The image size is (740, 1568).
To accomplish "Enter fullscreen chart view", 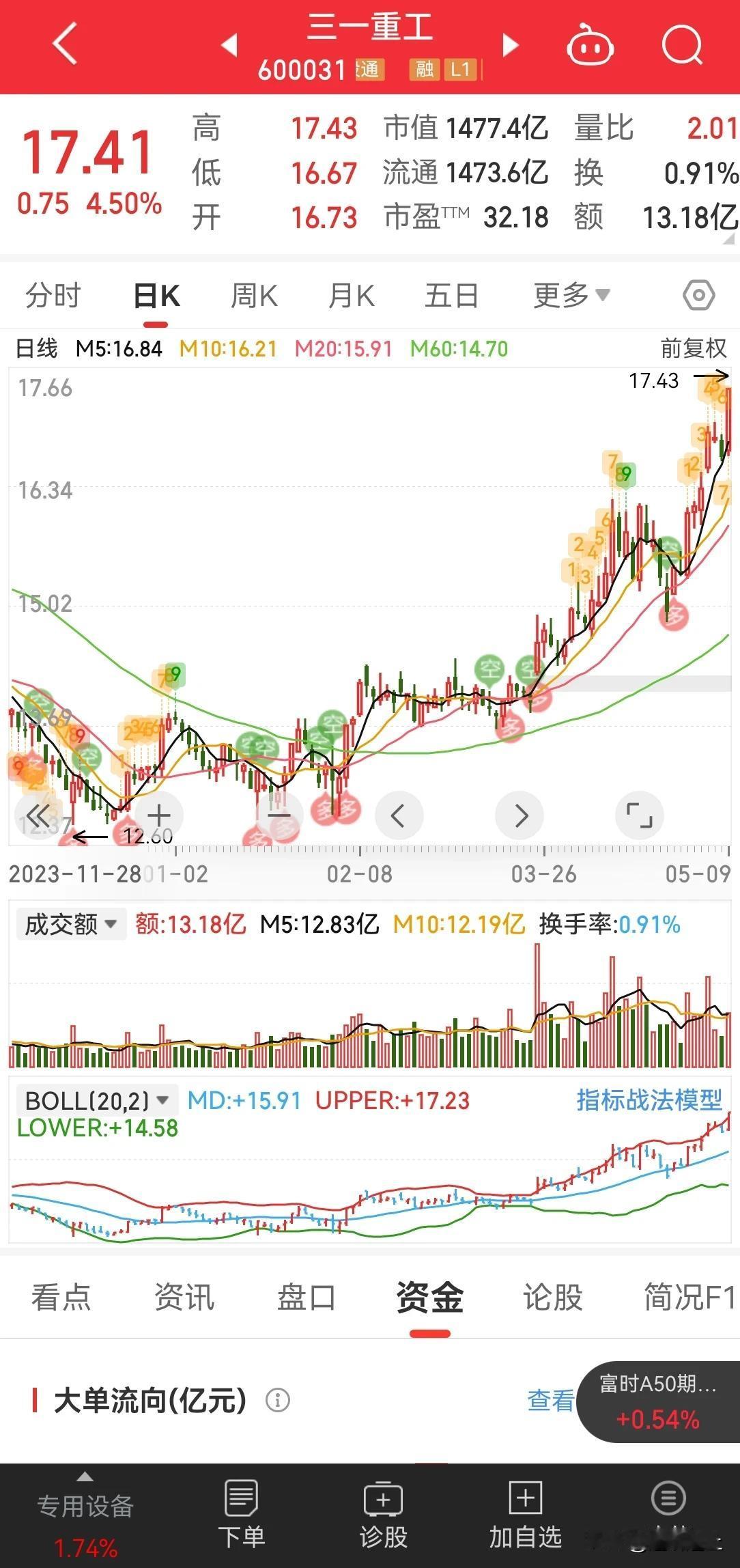I will point(640,815).
